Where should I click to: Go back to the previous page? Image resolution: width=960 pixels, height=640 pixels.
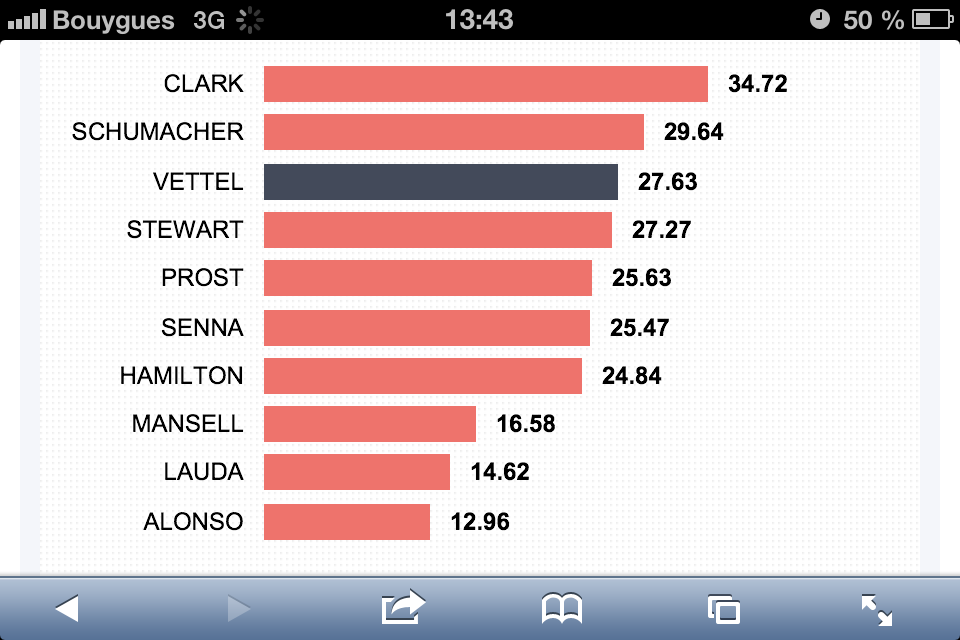67,607
